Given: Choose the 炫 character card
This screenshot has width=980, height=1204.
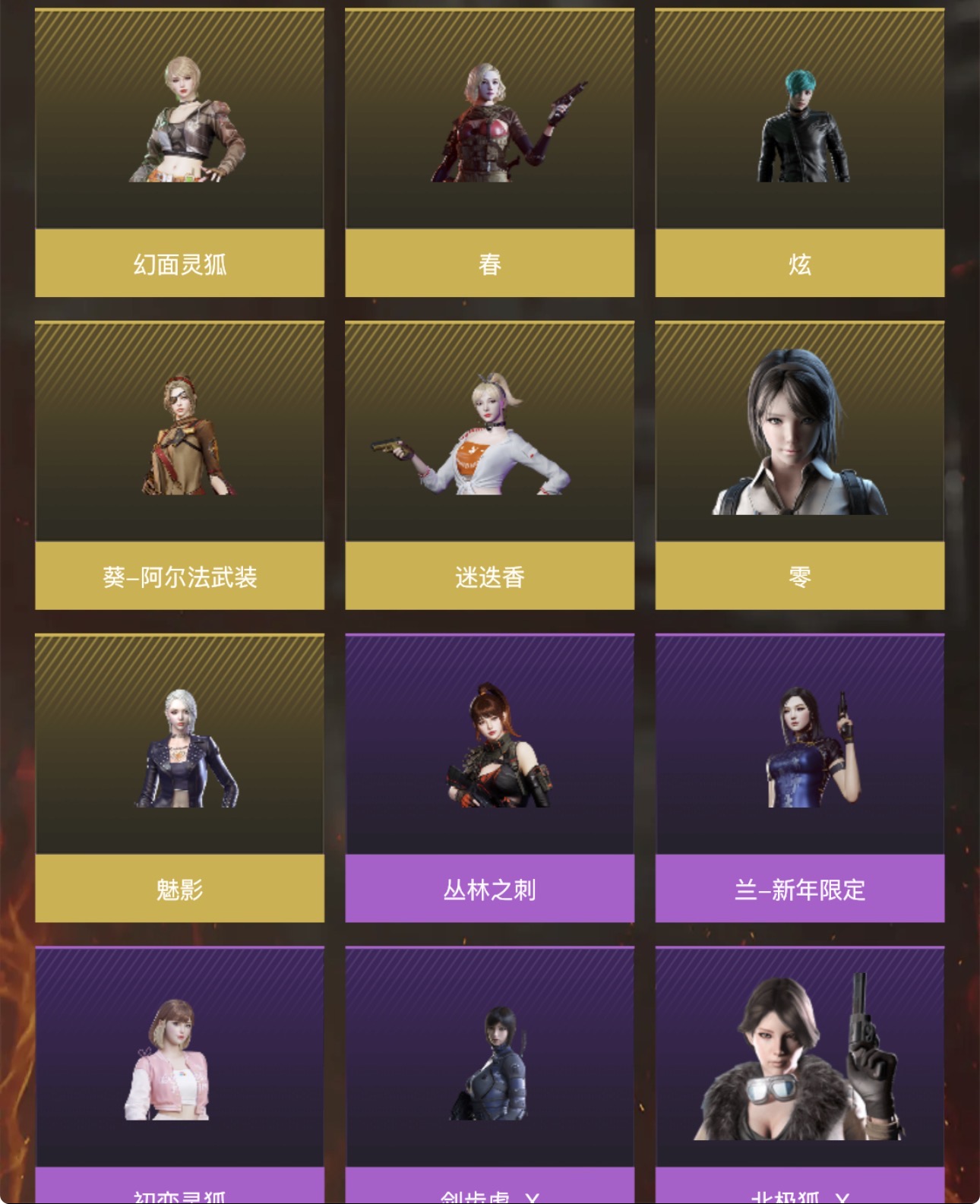Looking at the screenshot, I should 799,152.
